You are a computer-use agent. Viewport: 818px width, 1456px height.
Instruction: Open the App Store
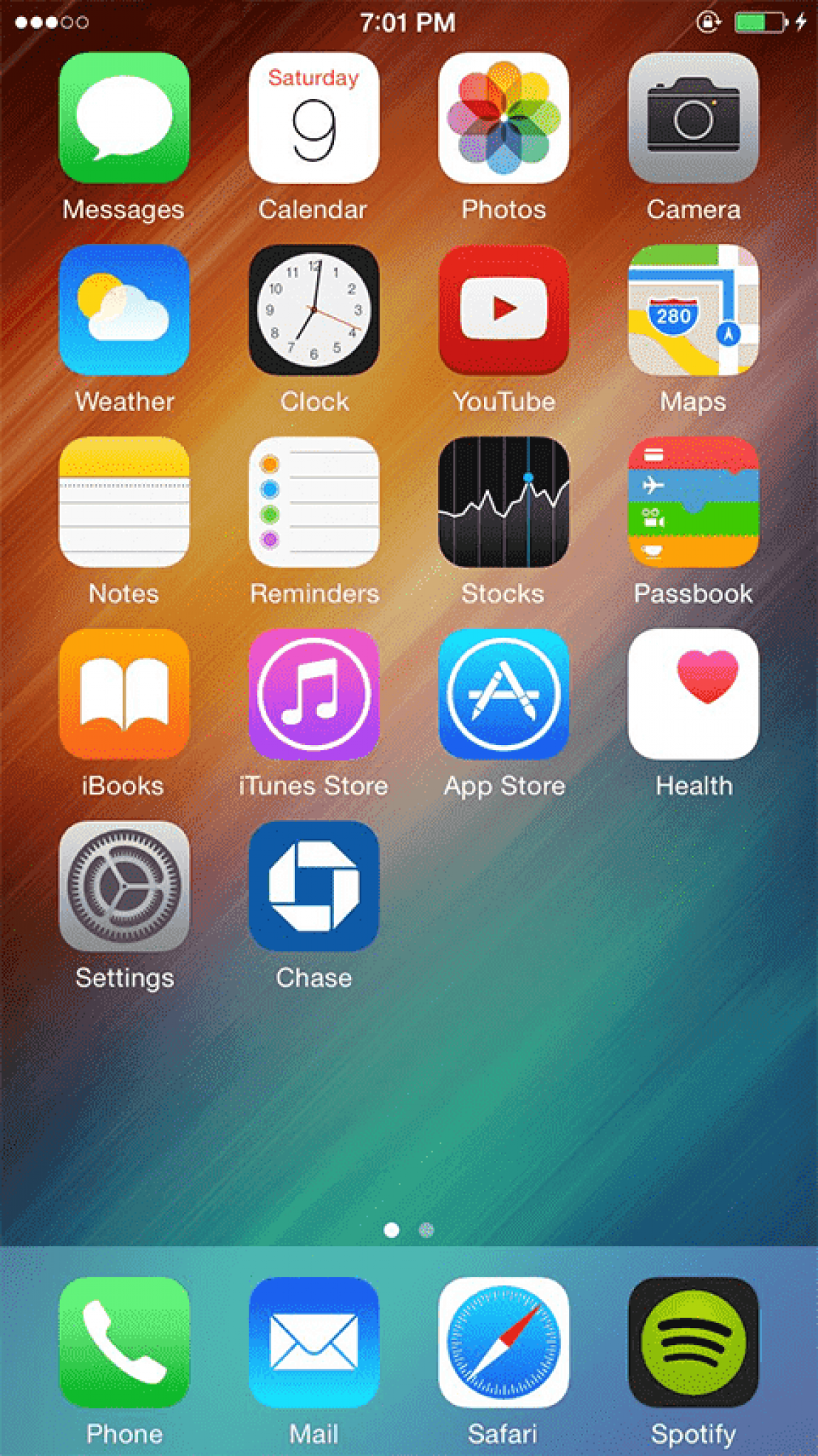(503, 694)
